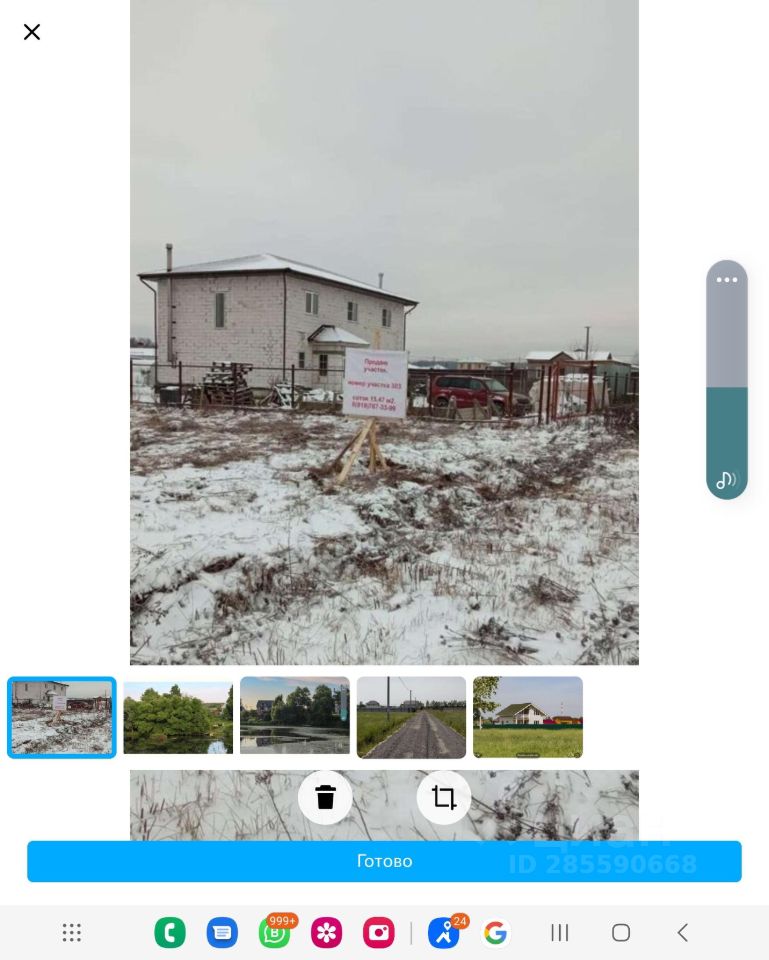Select the snowy house thumbnail

62,717
